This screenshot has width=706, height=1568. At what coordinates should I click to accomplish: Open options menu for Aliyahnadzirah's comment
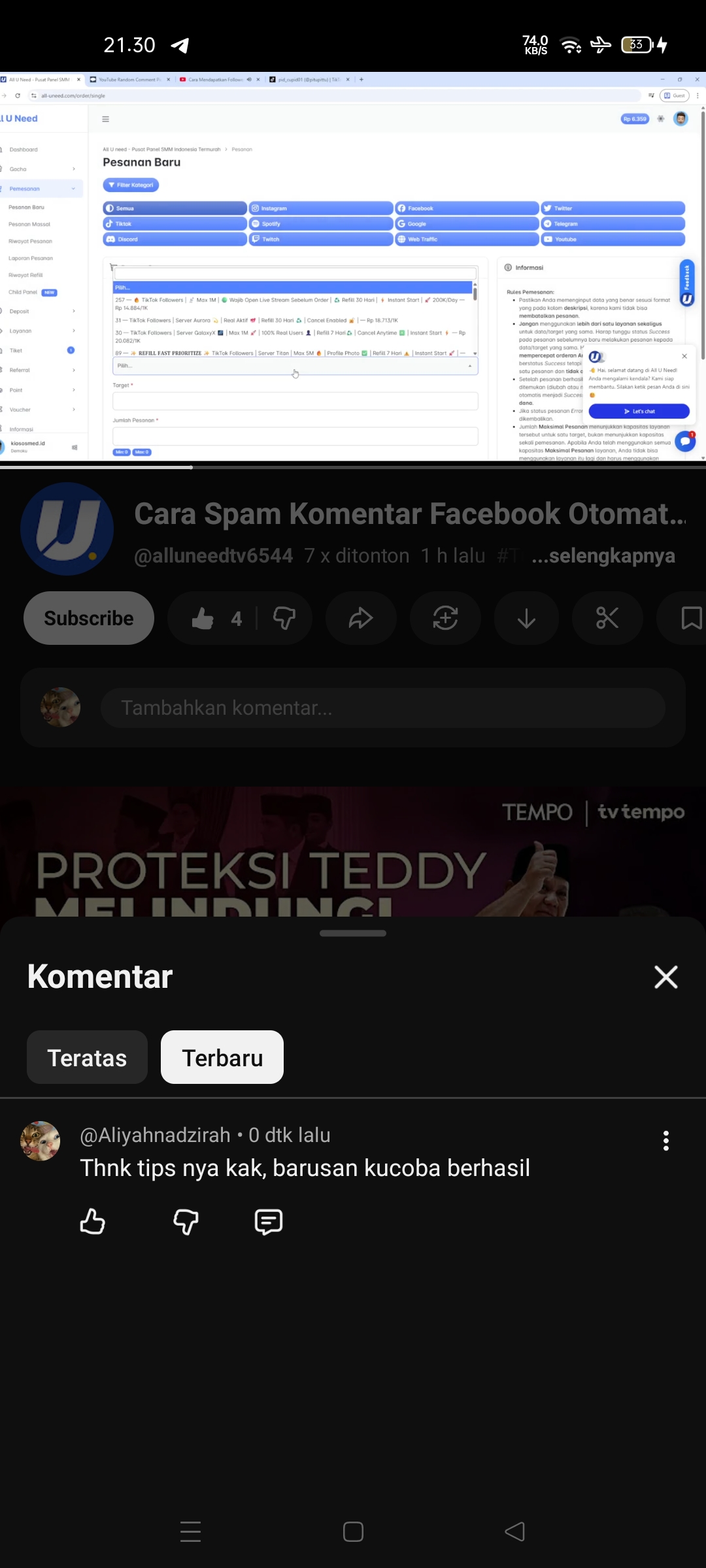point(665,1141)
